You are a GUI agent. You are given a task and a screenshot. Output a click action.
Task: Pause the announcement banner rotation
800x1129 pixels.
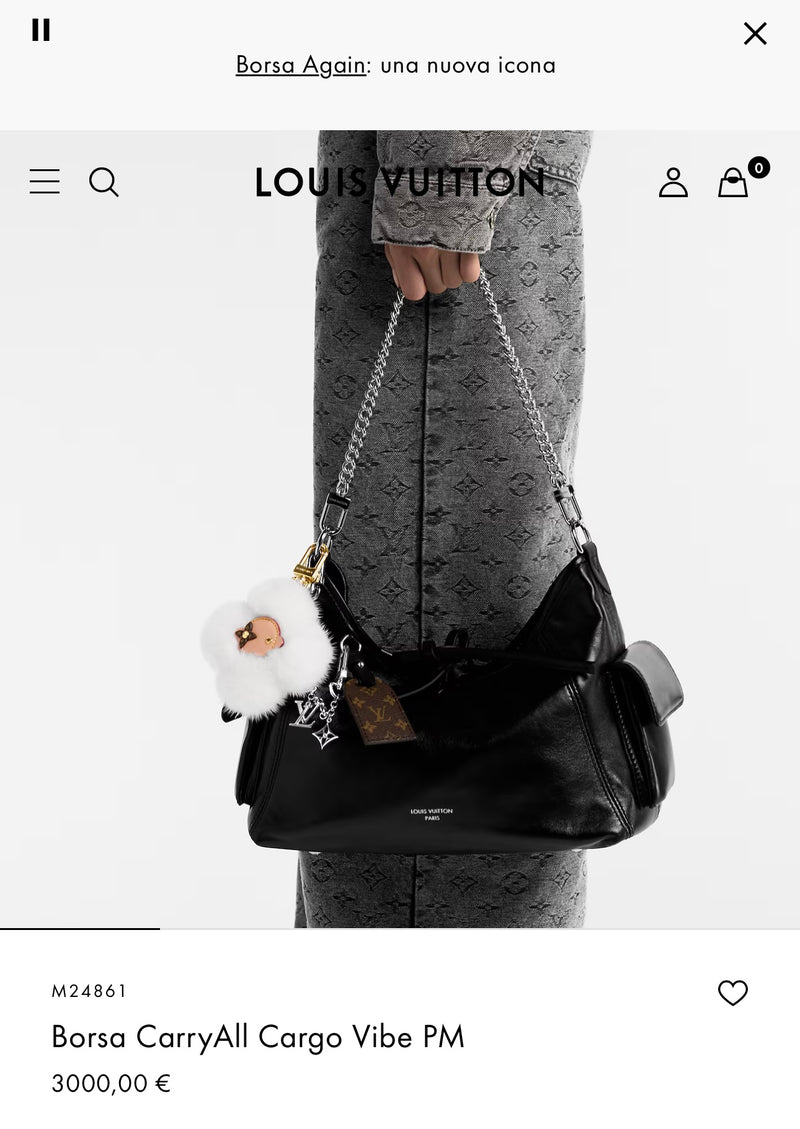(40, 31)
